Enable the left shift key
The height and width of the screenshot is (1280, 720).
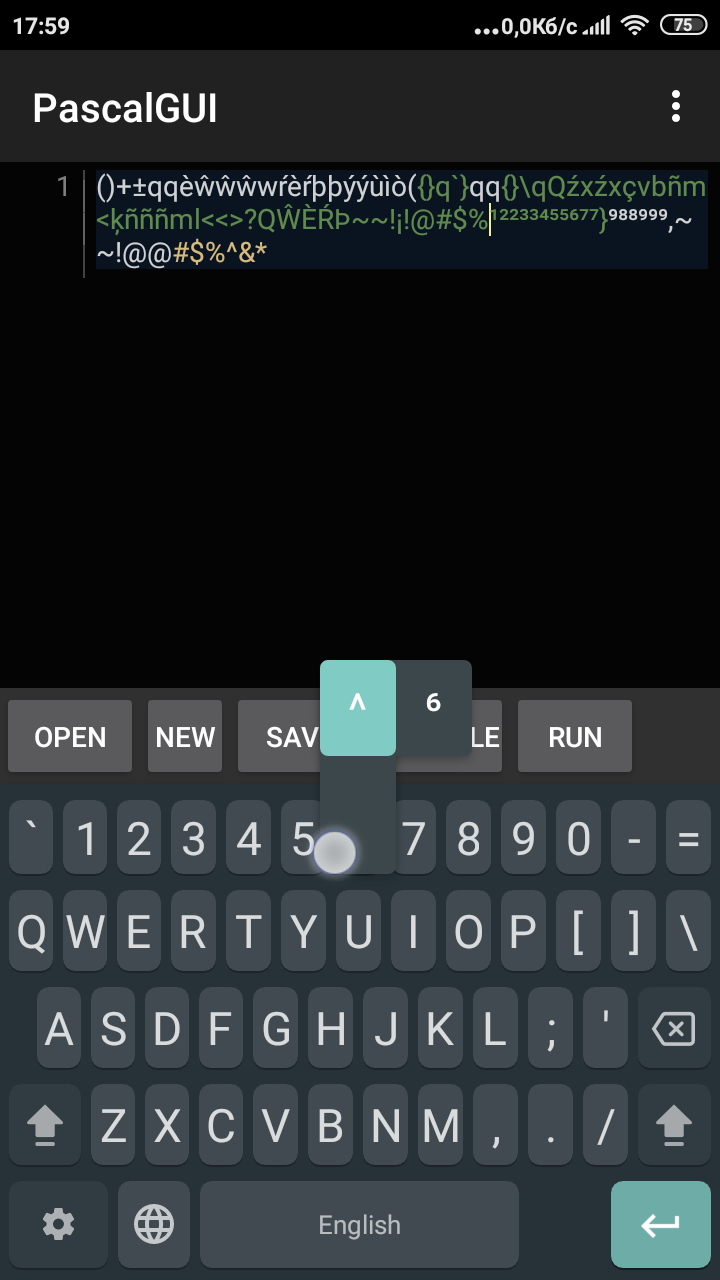pyautogui.click(x=44, y=1126)
